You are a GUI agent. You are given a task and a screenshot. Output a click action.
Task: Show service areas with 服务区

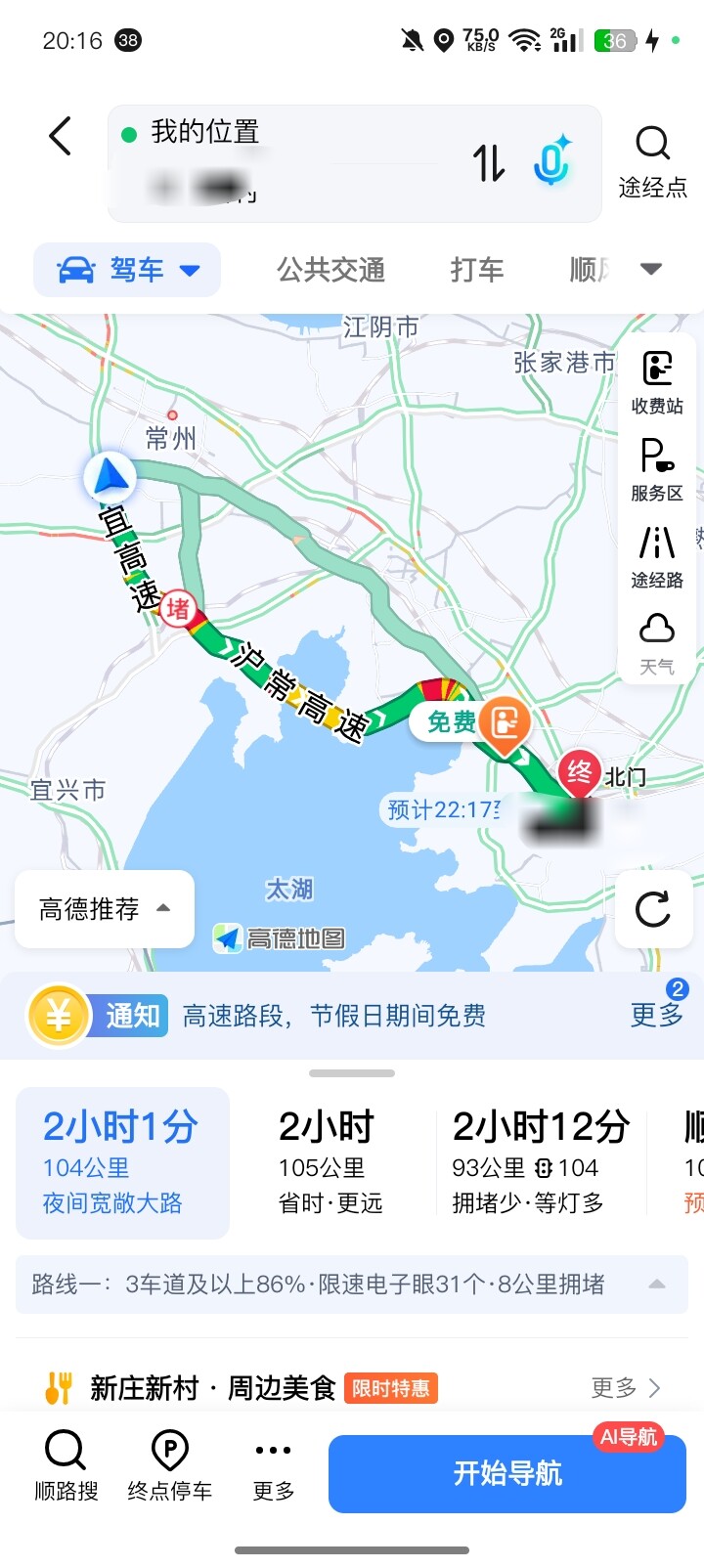[x=657, y=470]
